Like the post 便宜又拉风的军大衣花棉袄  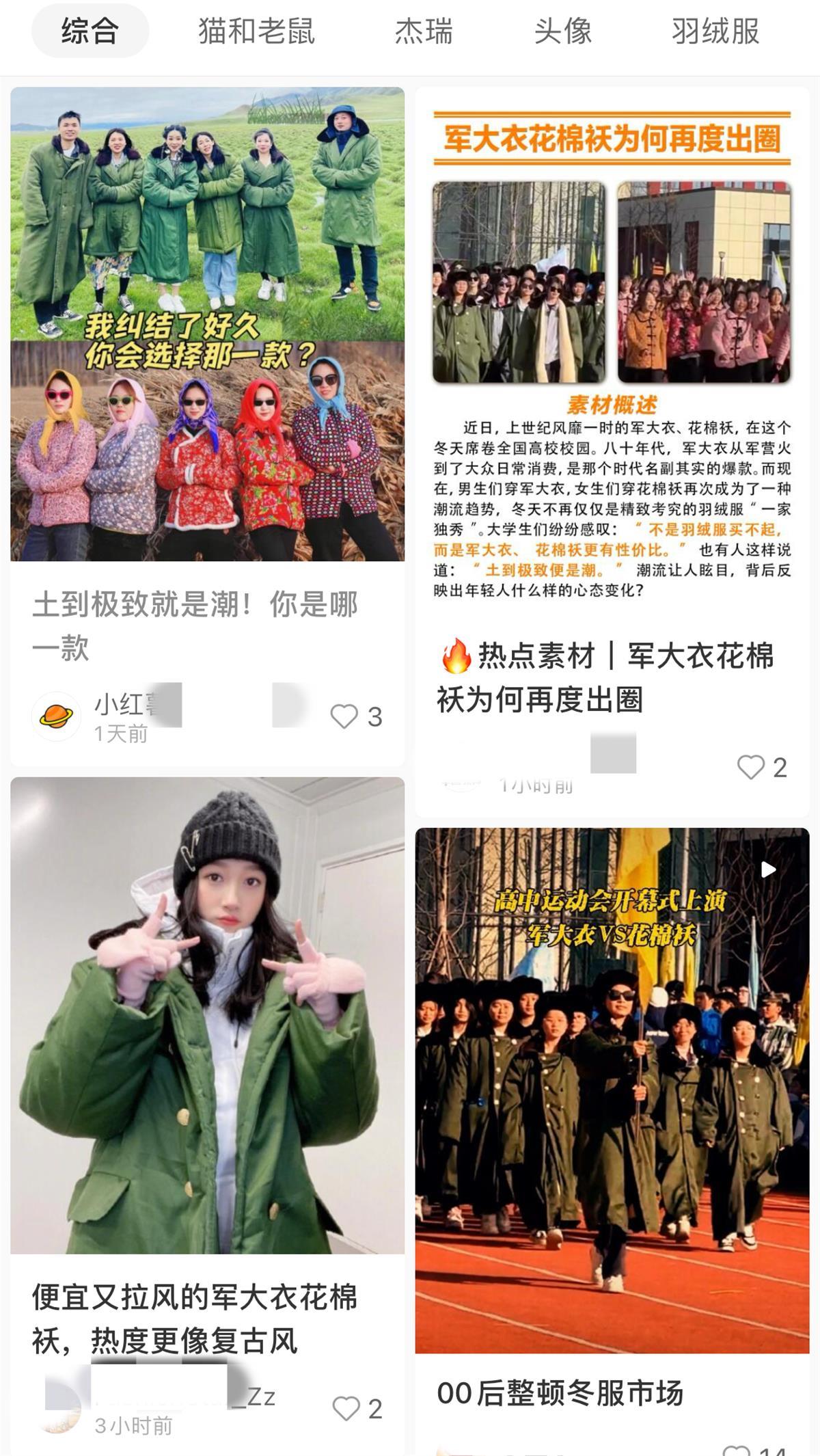346,1408
